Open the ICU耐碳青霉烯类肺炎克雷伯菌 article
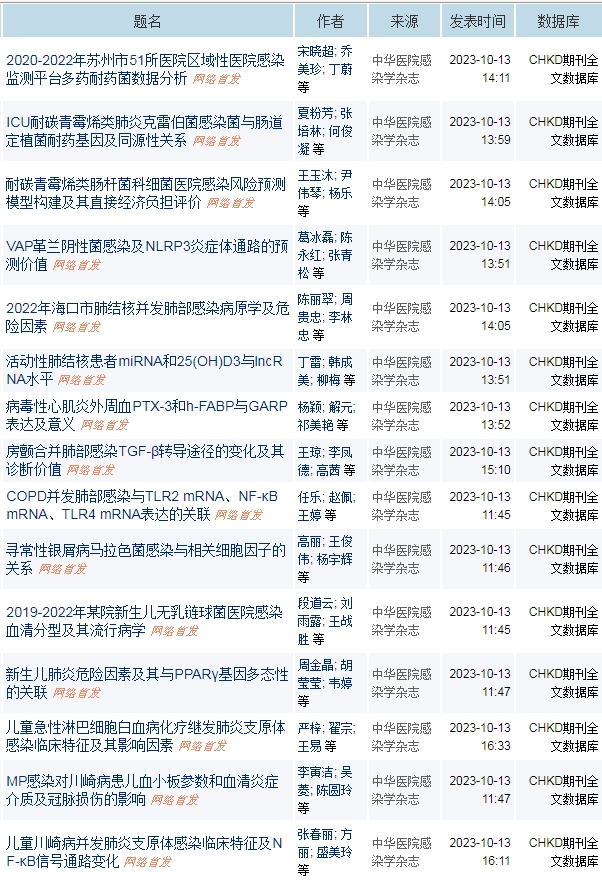The width and height of the screenshot is (602, 883). [145, 122]
